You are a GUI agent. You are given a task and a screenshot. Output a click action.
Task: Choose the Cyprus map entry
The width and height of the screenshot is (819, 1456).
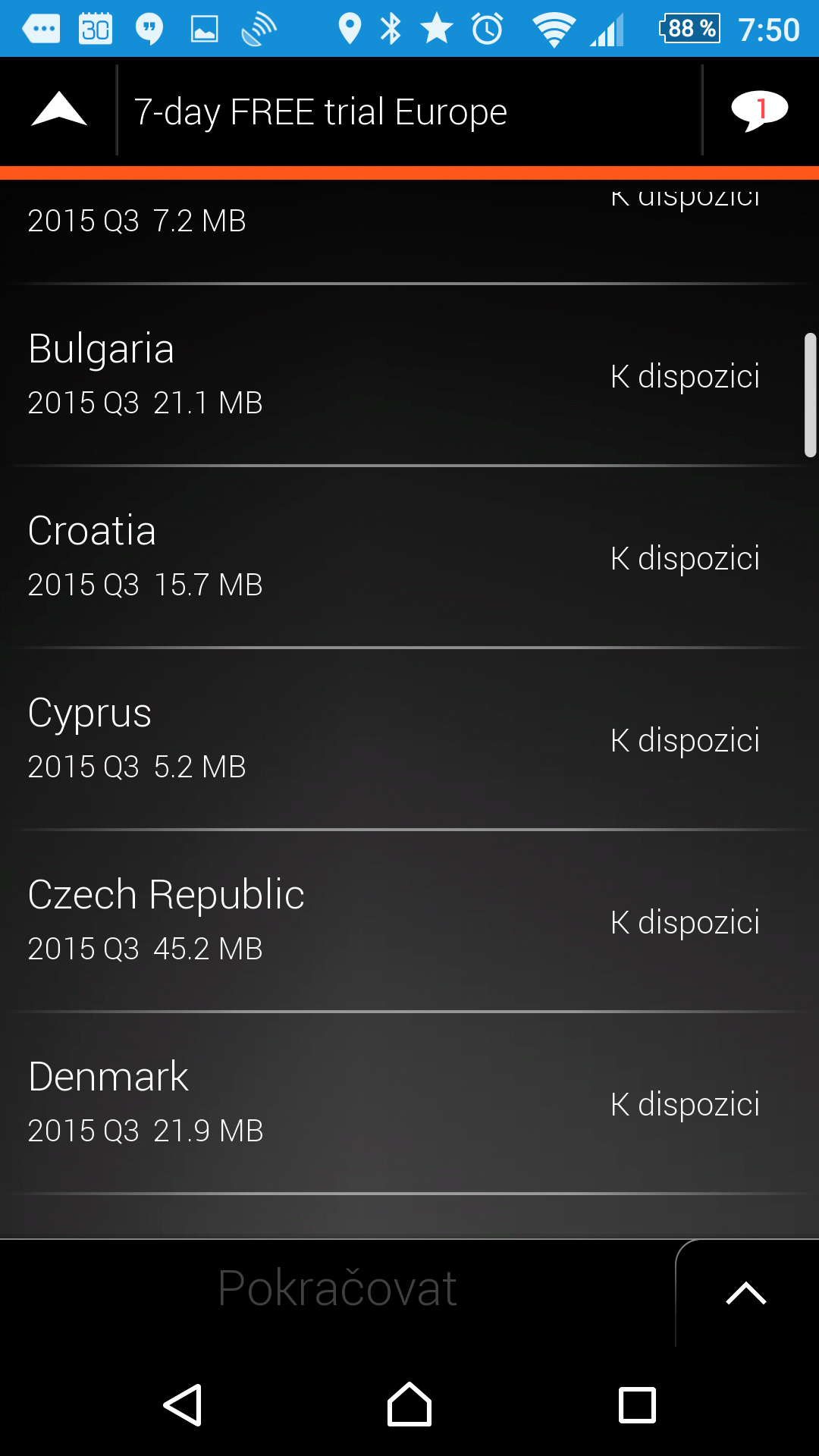coord(409,739)
